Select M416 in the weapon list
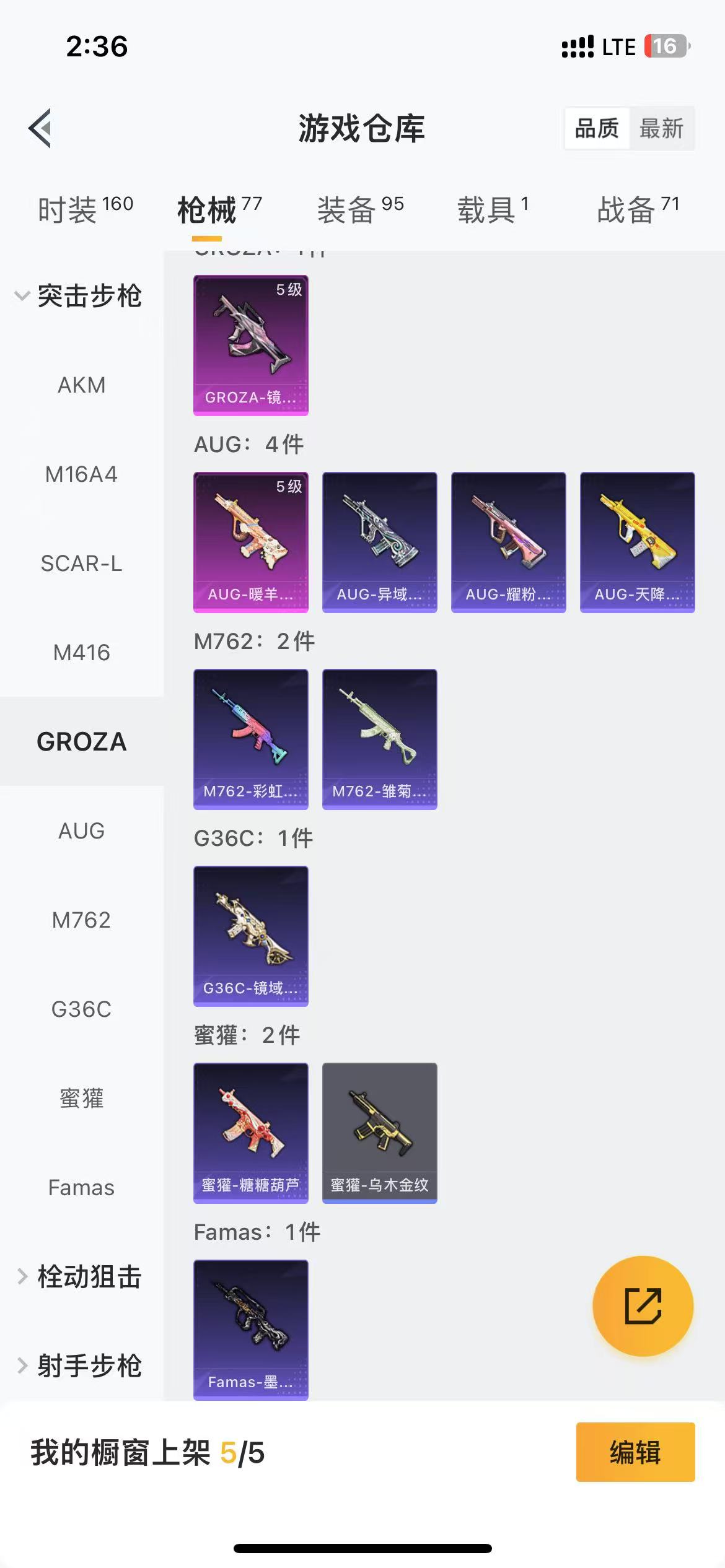725x1568 pixels. (81, 653)
